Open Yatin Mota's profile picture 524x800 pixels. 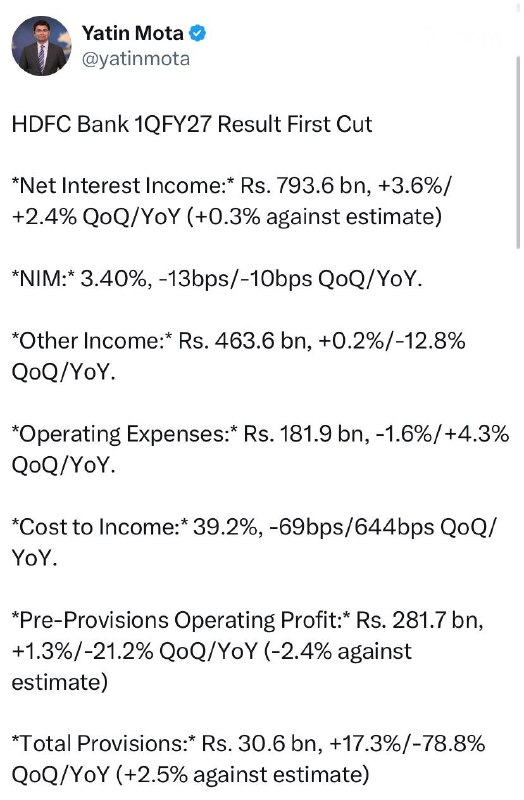(x=41, y=46)
